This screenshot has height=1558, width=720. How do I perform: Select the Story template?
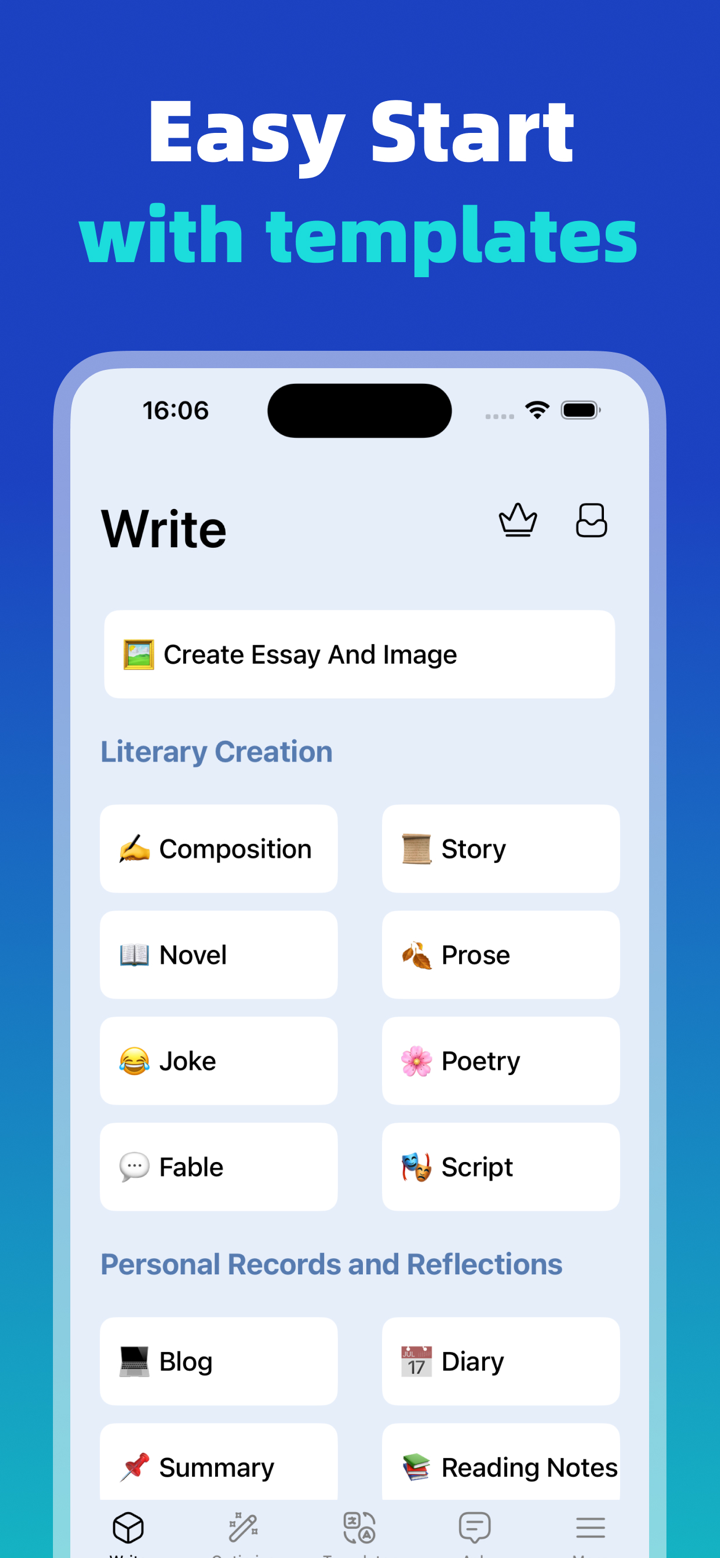(500, 848)
